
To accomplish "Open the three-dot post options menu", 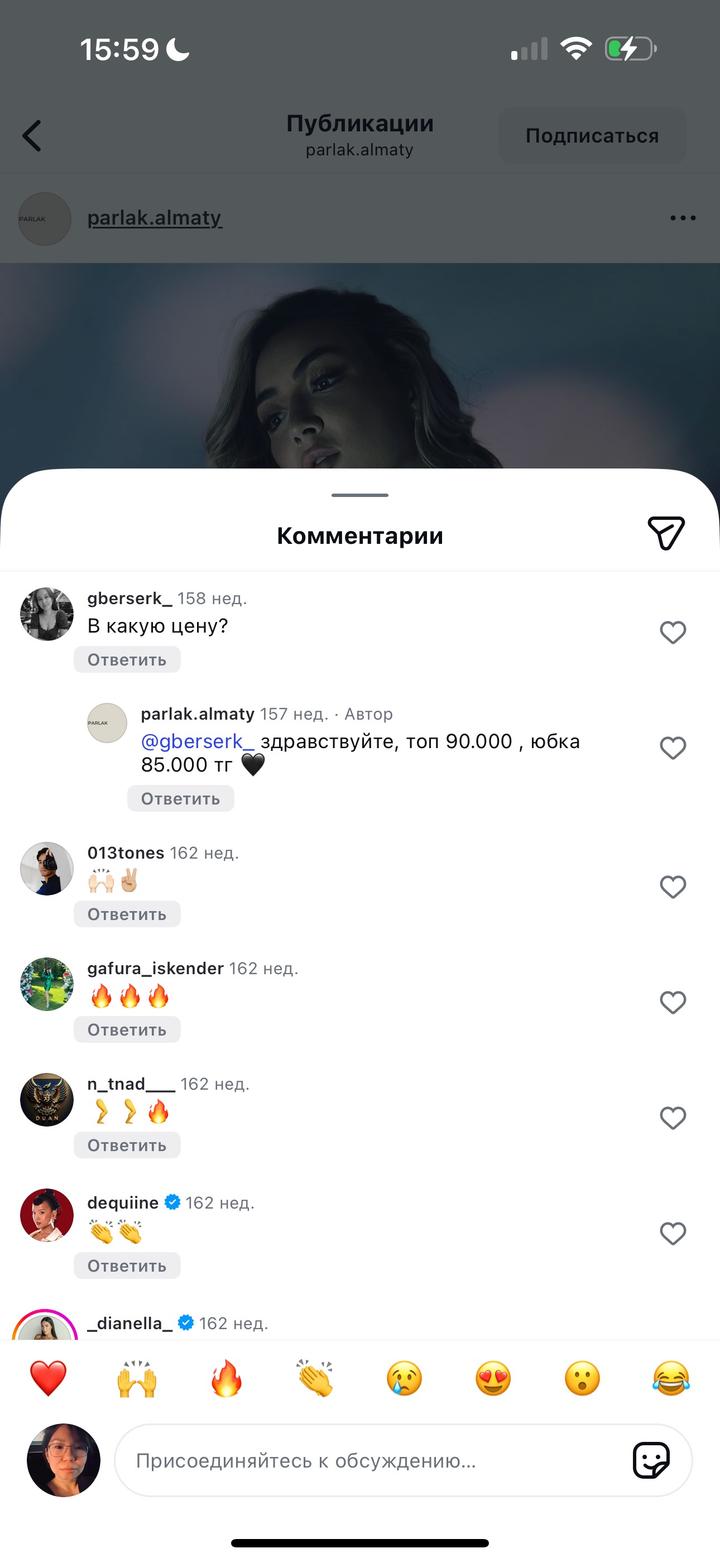I will coord(683,218).
